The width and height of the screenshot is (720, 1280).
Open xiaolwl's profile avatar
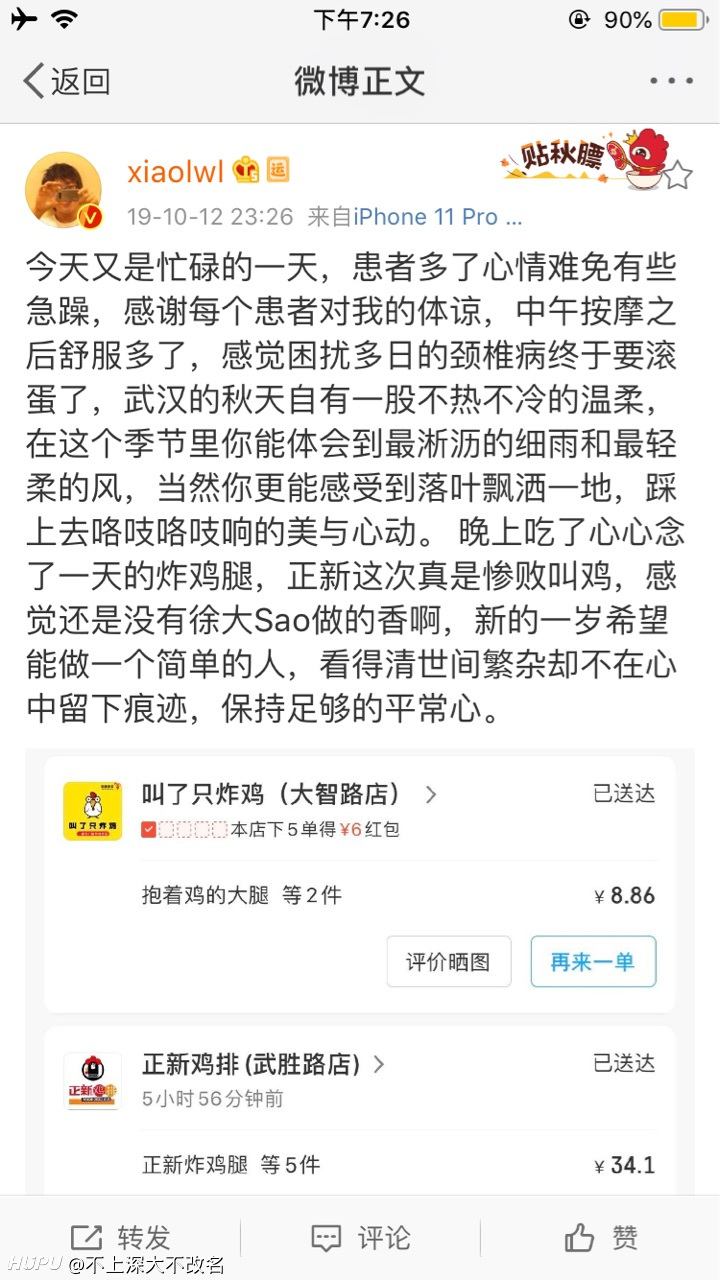65,190
